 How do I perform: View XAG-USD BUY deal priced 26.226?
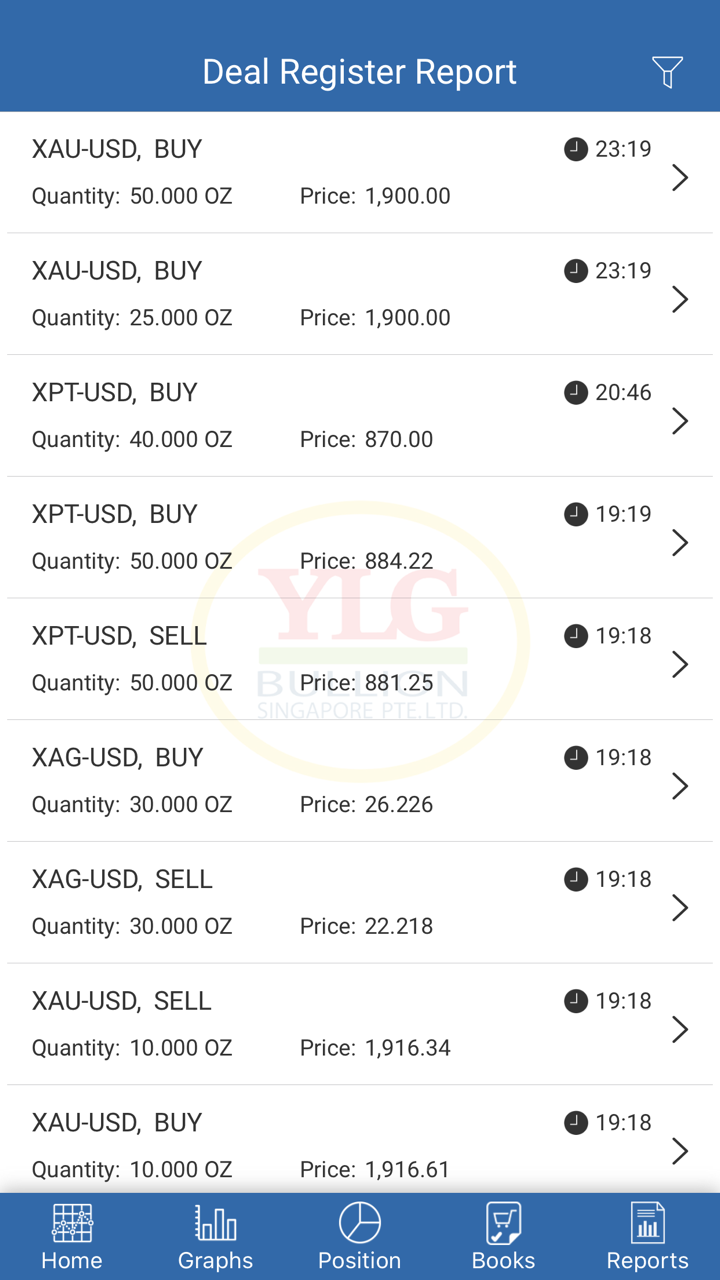click(x=360, y=781)
